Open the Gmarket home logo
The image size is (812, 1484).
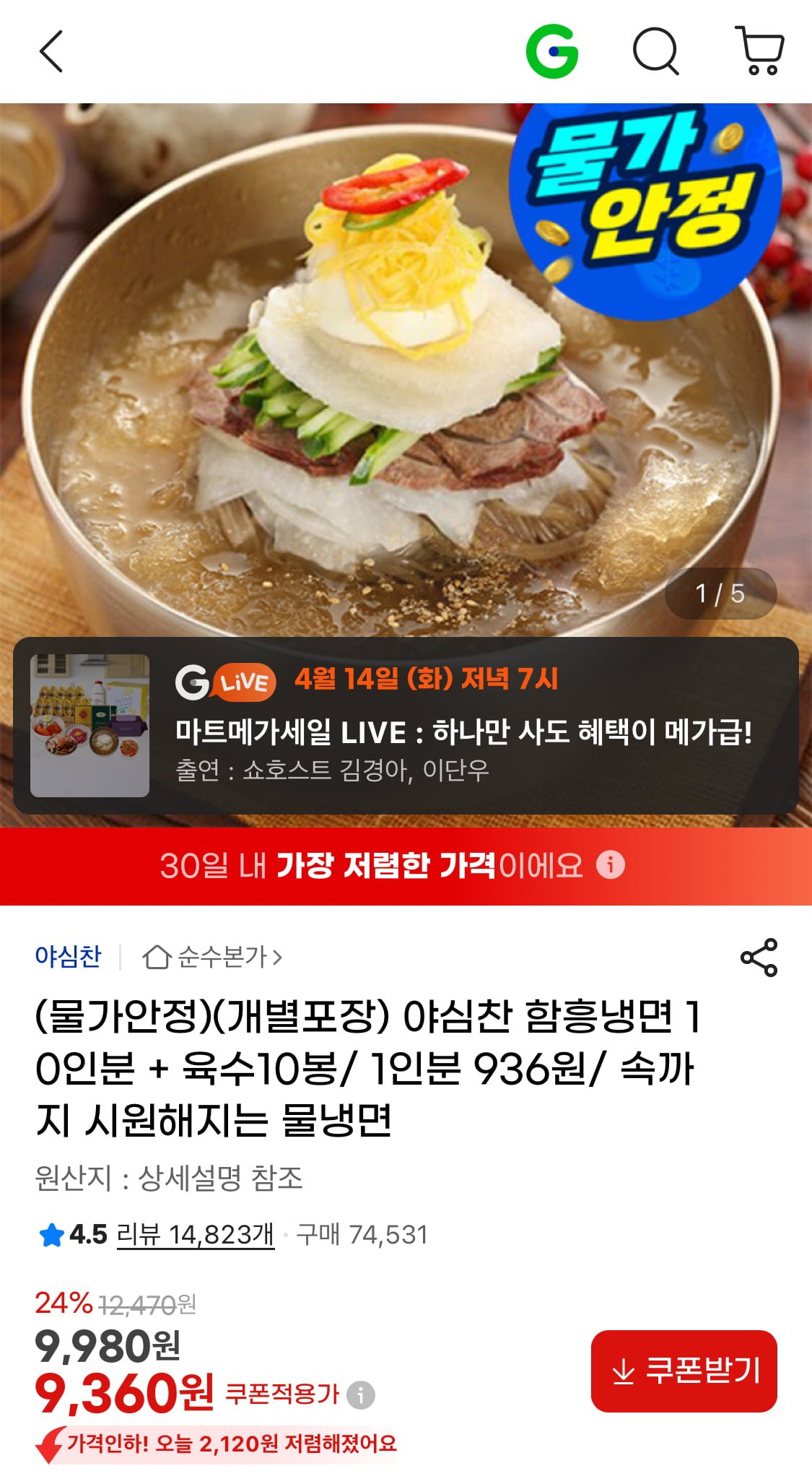pyautogui.click(x=552, y=51)
